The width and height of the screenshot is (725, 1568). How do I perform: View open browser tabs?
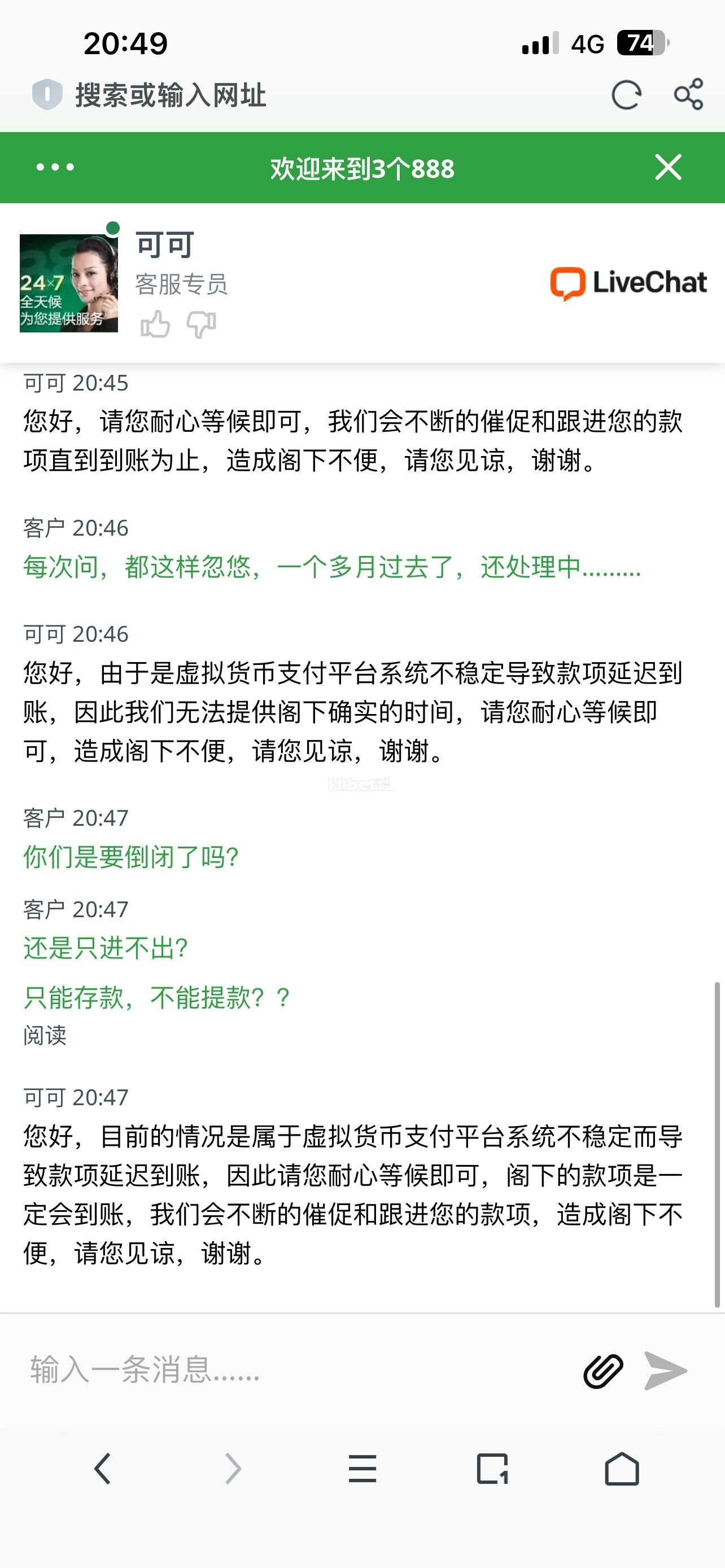coord(492,1469)
